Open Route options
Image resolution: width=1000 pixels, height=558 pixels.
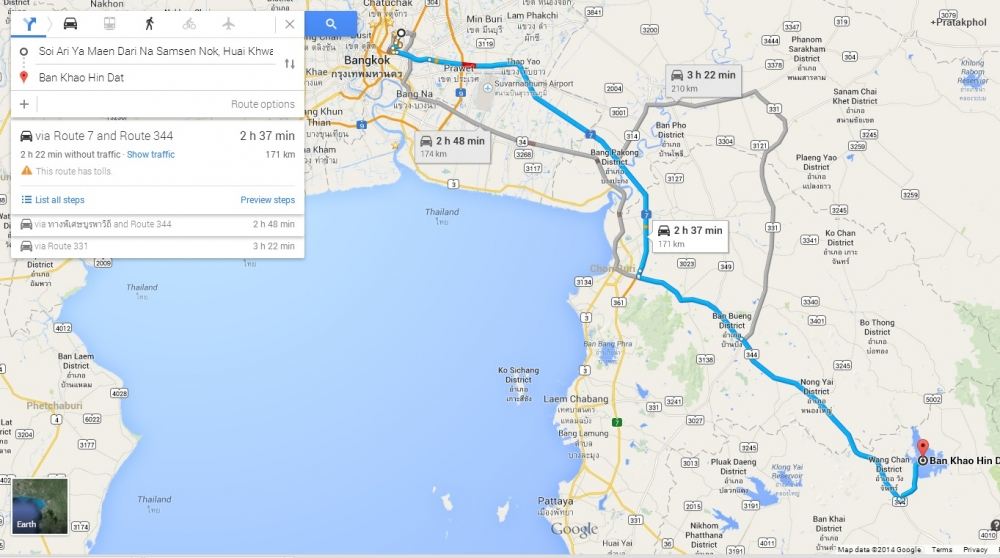pyautogui.click(x=263, y=104)
